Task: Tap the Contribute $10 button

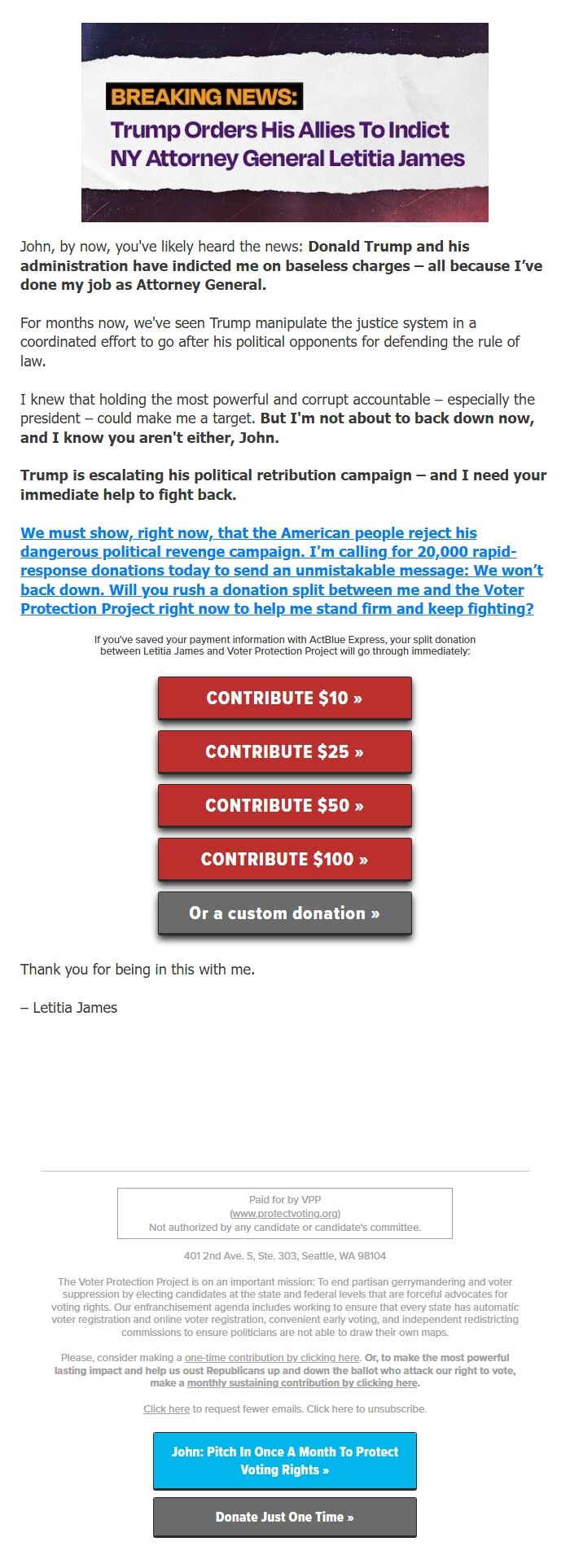Action: coord(284,699)
